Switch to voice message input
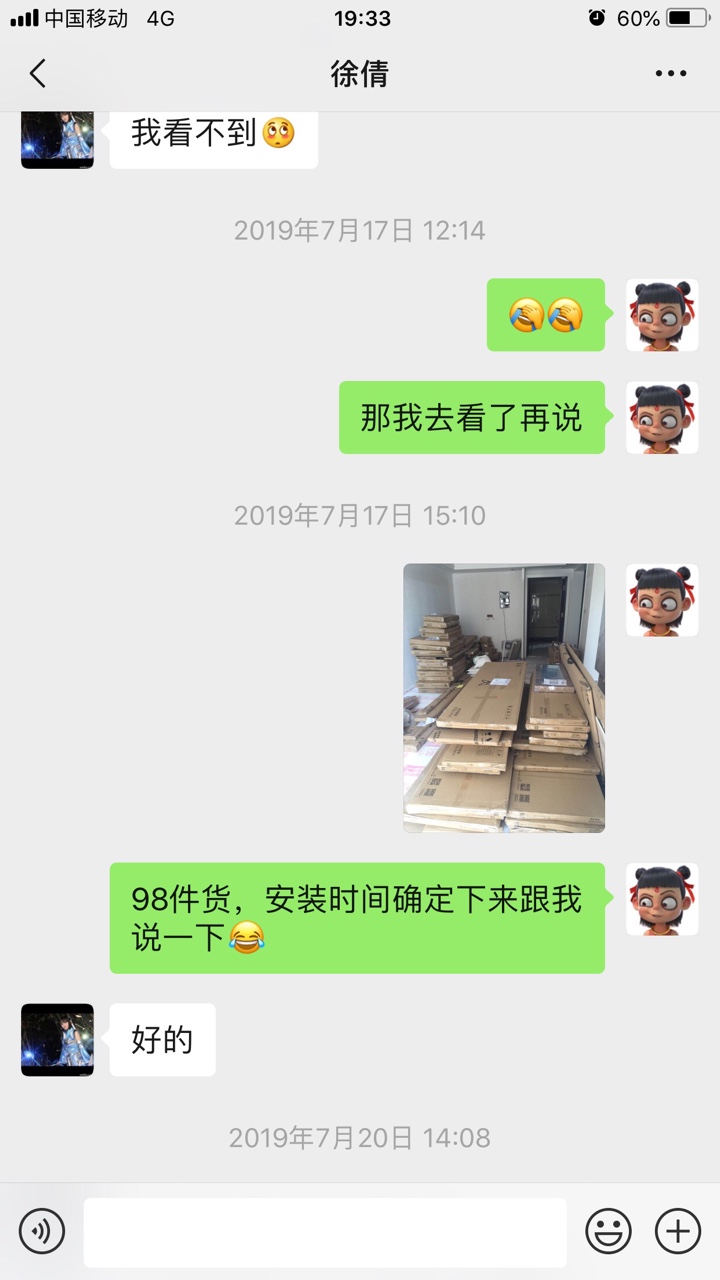Image resolution: width=720 pixels, height=1280 pixels. [x=42, y=1230]
